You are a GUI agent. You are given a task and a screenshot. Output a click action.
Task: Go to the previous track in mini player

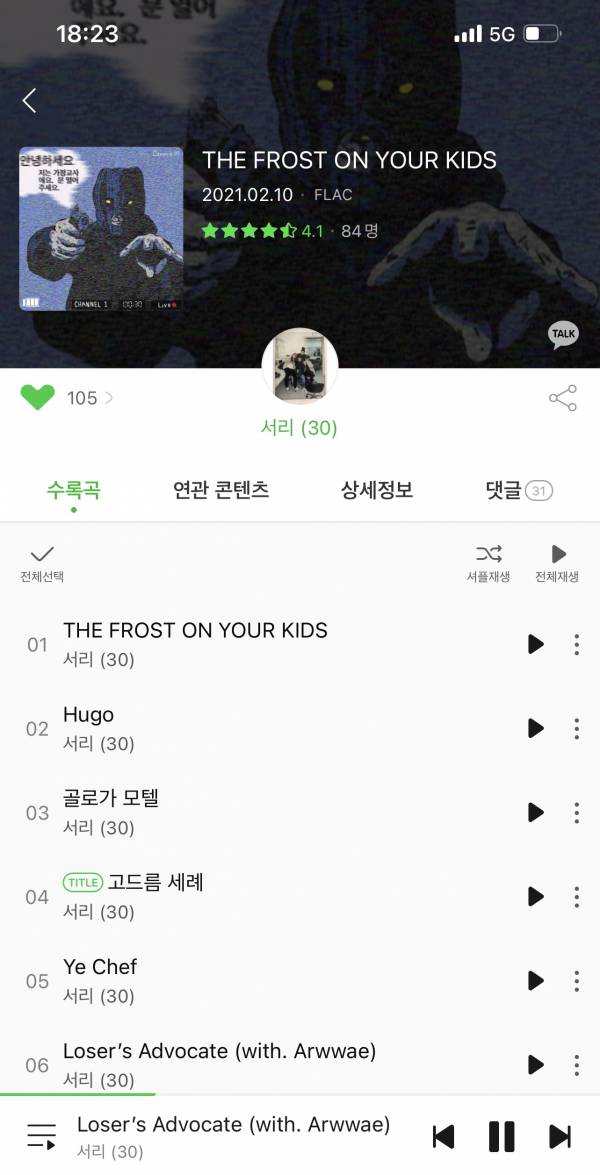443,1136
